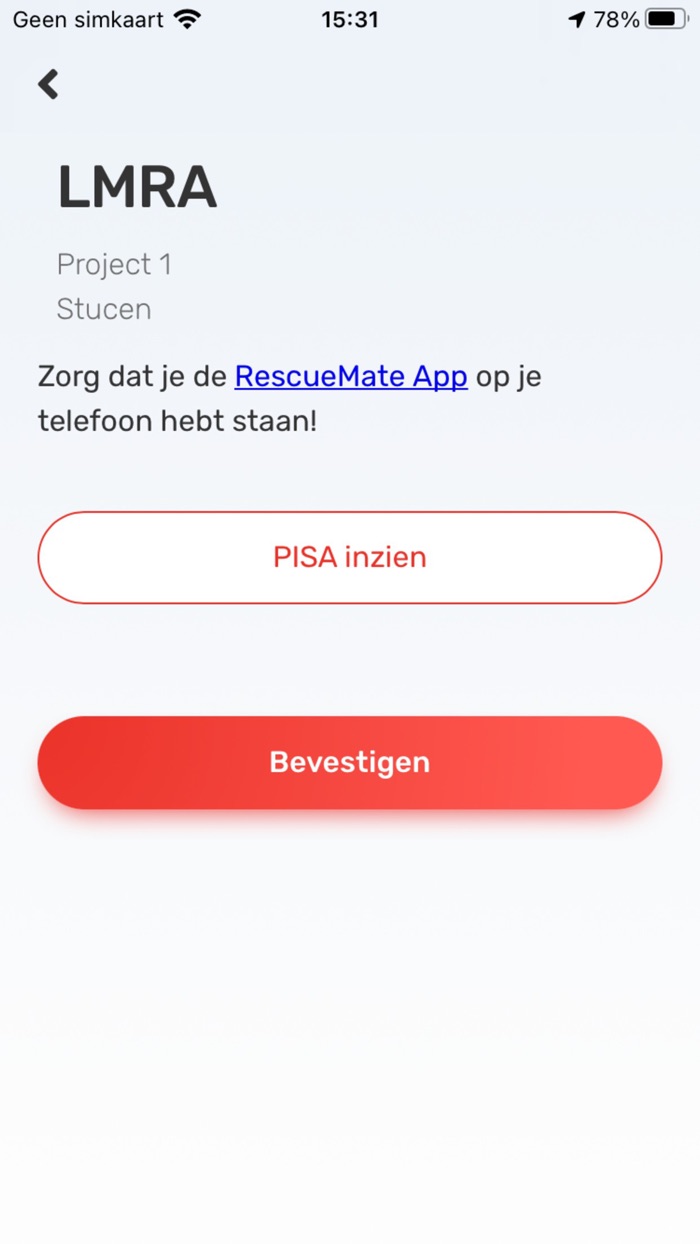Go back using the arrow icon
This screenshot has width=700, height=1244.
[48, 84]
